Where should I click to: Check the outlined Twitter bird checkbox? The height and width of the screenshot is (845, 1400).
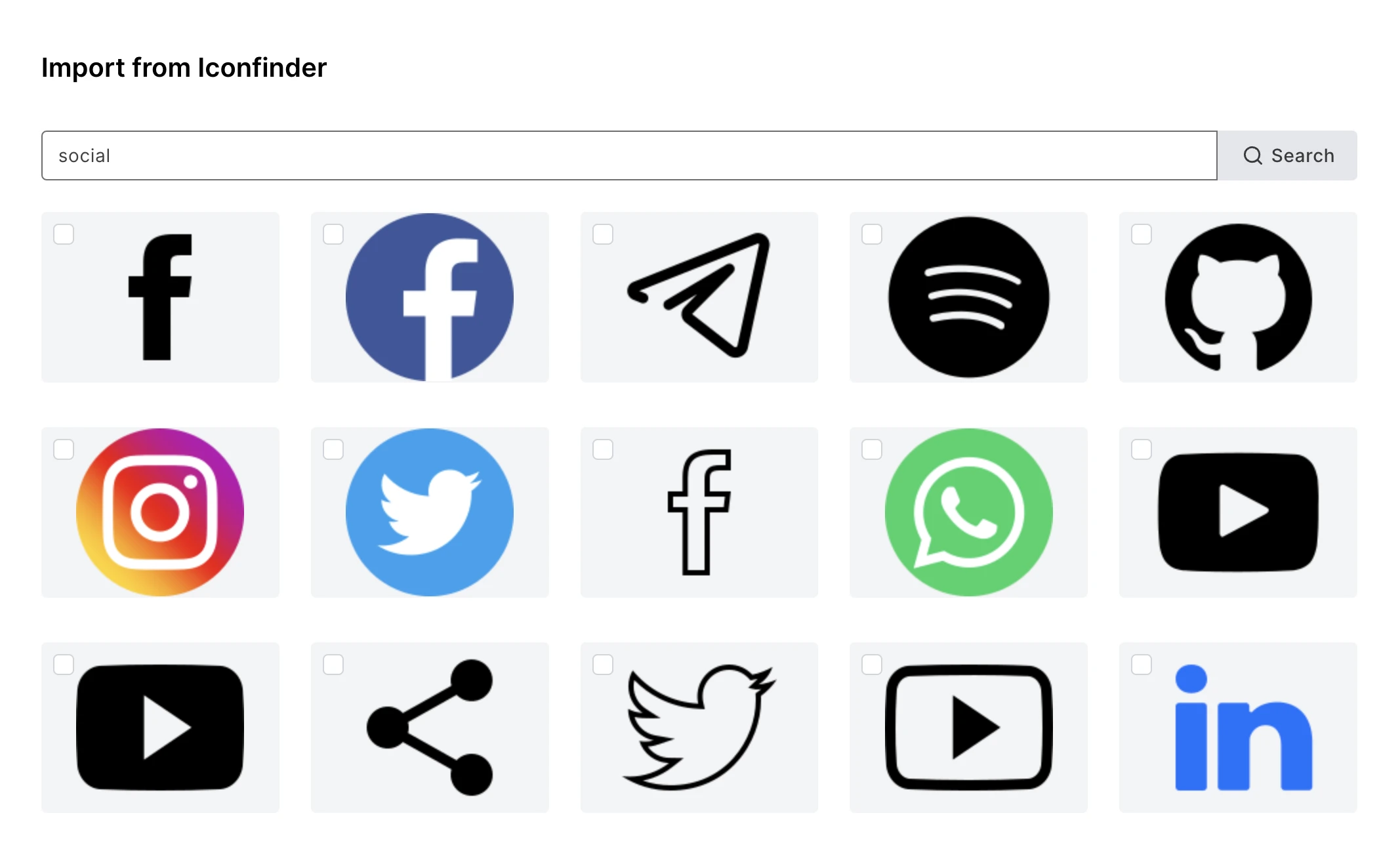[x=603, y=665]
